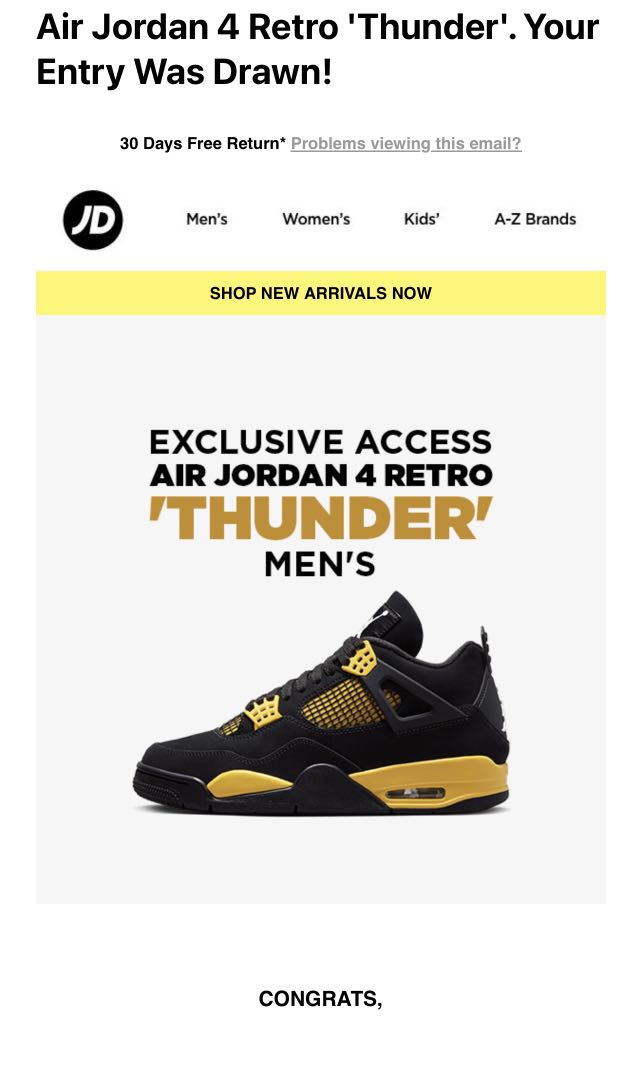Screen dimensions: 642x1065
Task: Browse the Women's section
Action: coord(316,219)
